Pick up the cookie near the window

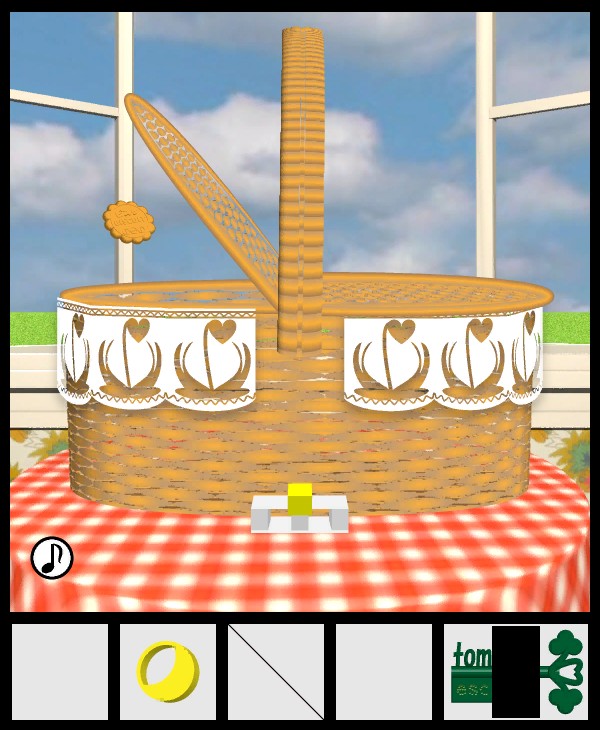click(129, 222)
